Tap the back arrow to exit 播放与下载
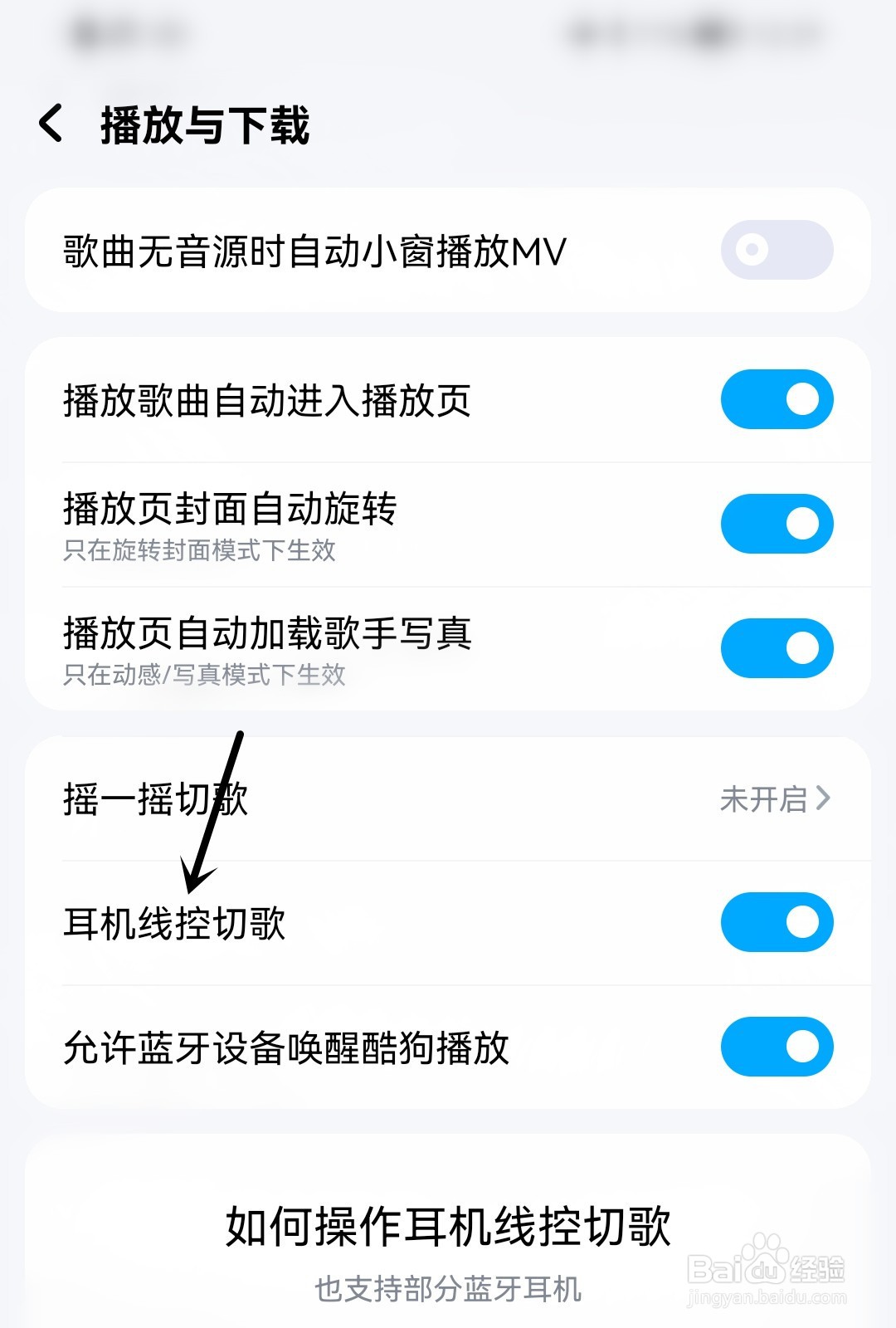 click(51, 124)
